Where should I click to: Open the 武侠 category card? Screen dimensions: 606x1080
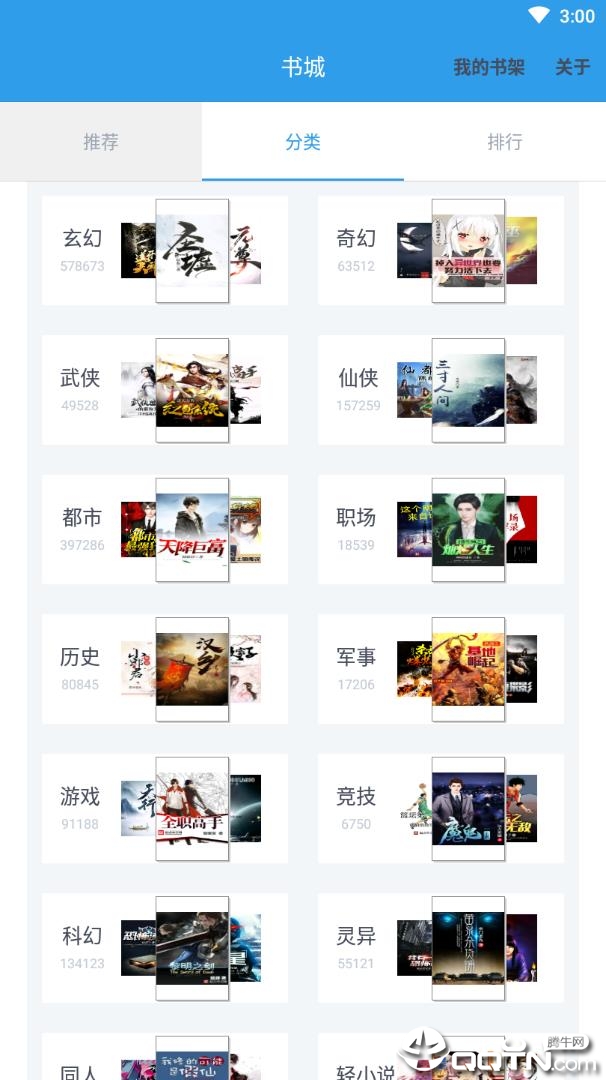[x=165, y=390]
